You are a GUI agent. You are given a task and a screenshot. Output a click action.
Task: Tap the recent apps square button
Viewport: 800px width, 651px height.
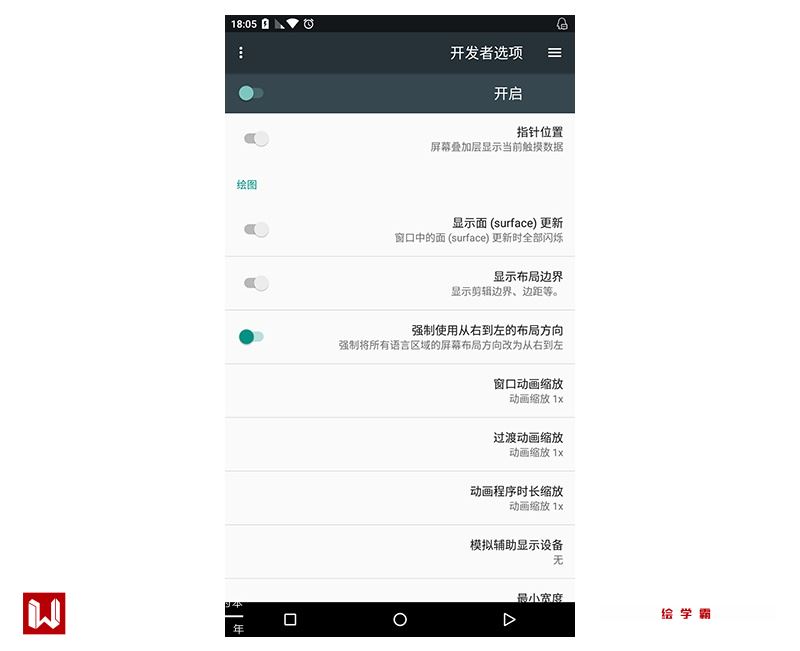coord(290,620)
